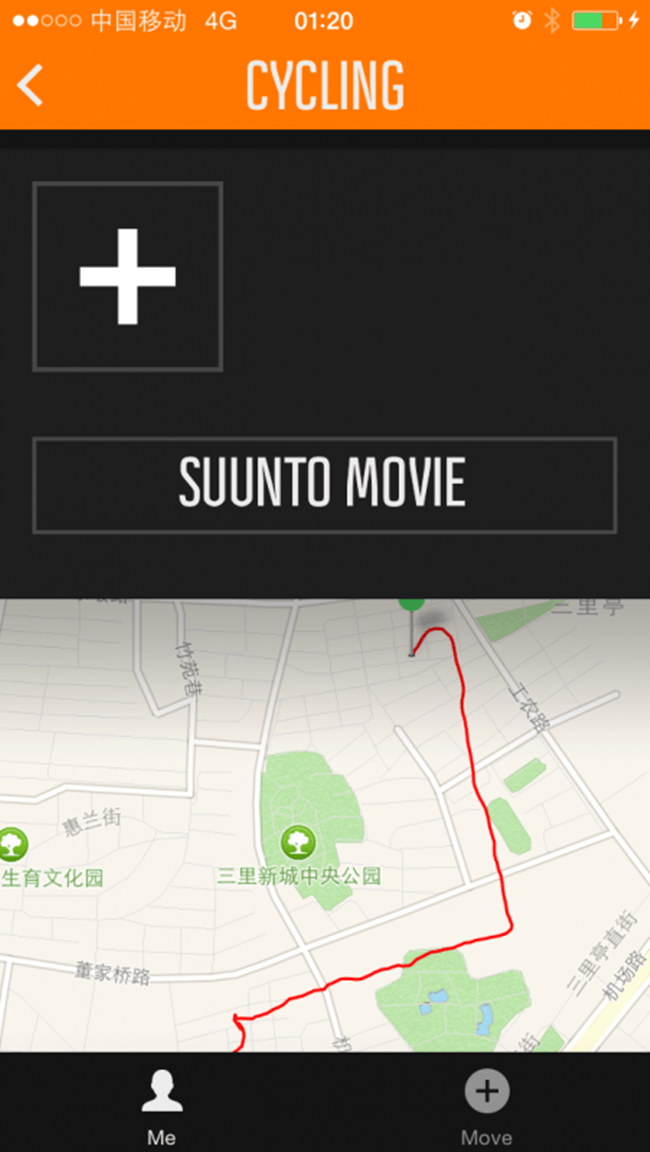Go back from the Cycling screen
This screenshot has height=1152, width=650.
(x=31, y=86)
